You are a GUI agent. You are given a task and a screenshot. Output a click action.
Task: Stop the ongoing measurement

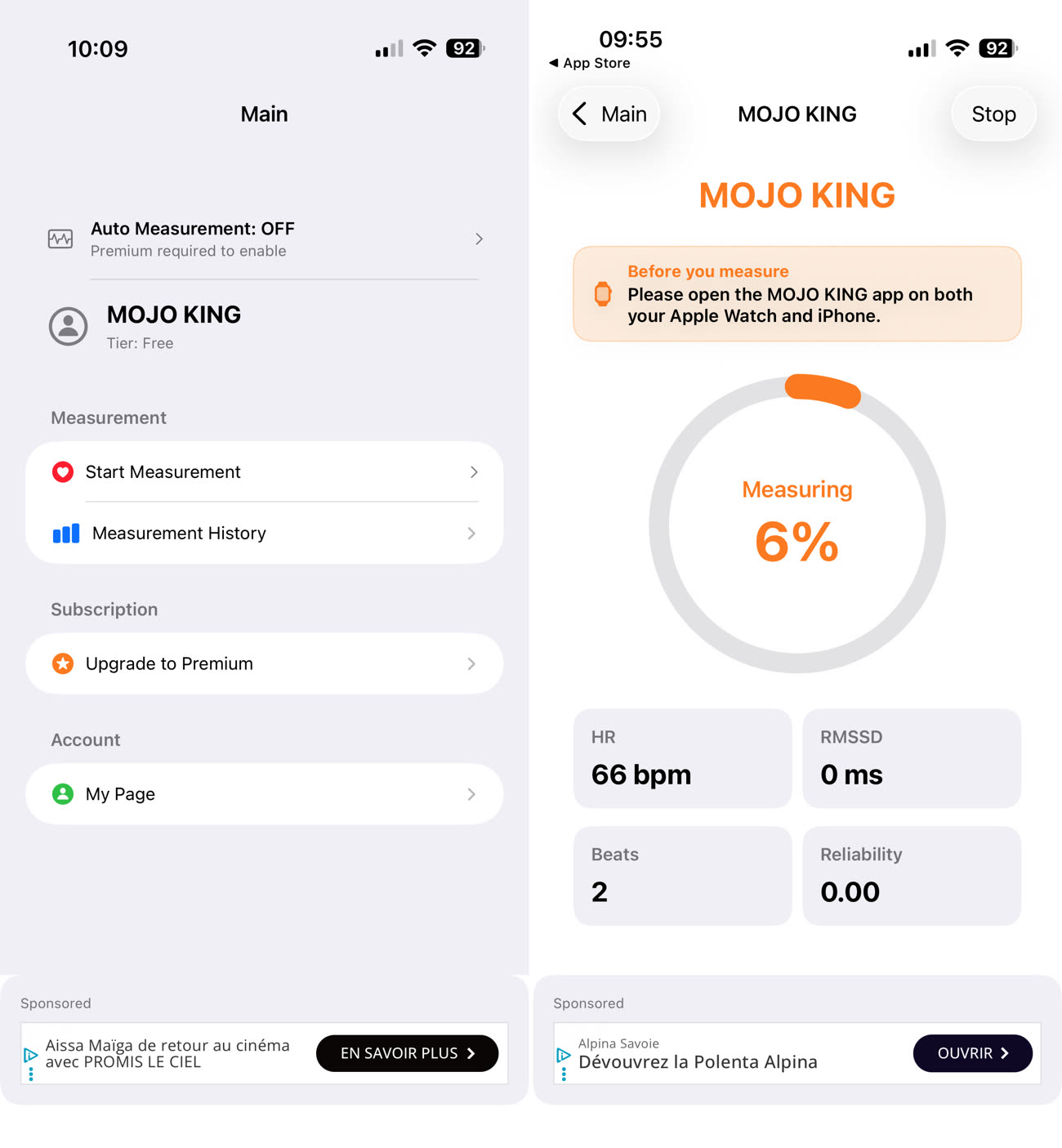tap(993, 114)
